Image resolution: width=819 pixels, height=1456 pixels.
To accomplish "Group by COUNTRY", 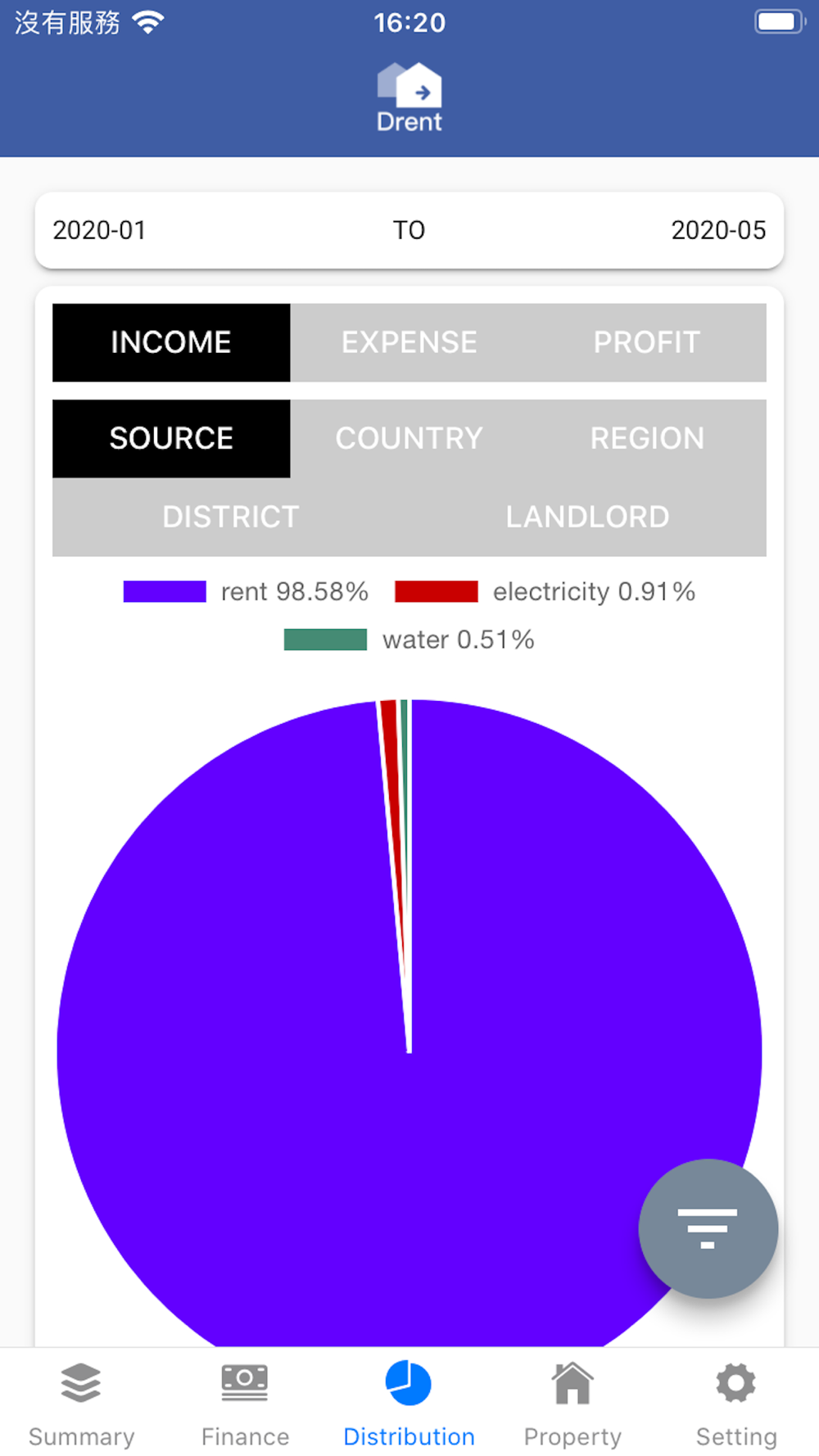I will (x=409, y=438).
